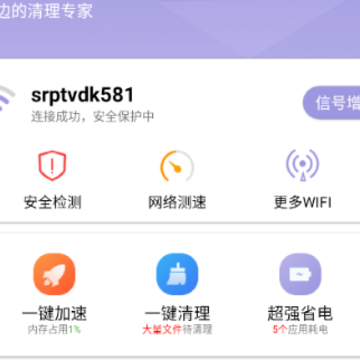Run 一键加速 boost
The image size is (360, 360).
click(54, 294)
